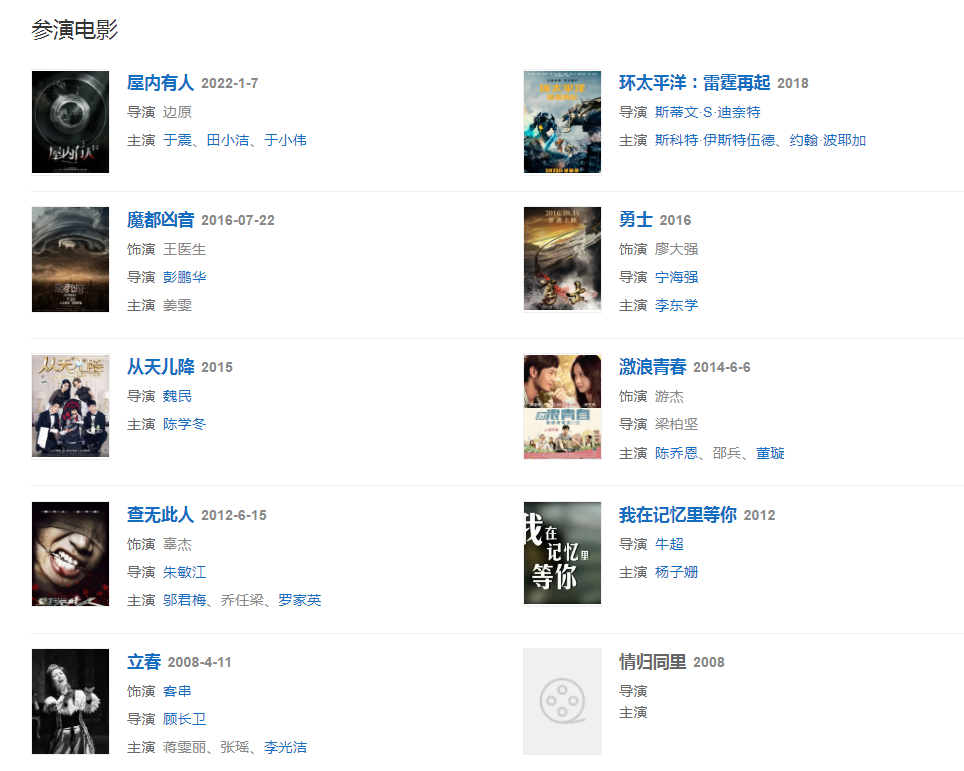Open the 从天儿降 movie page
964x771 pixels.
[x=160, y=367]
